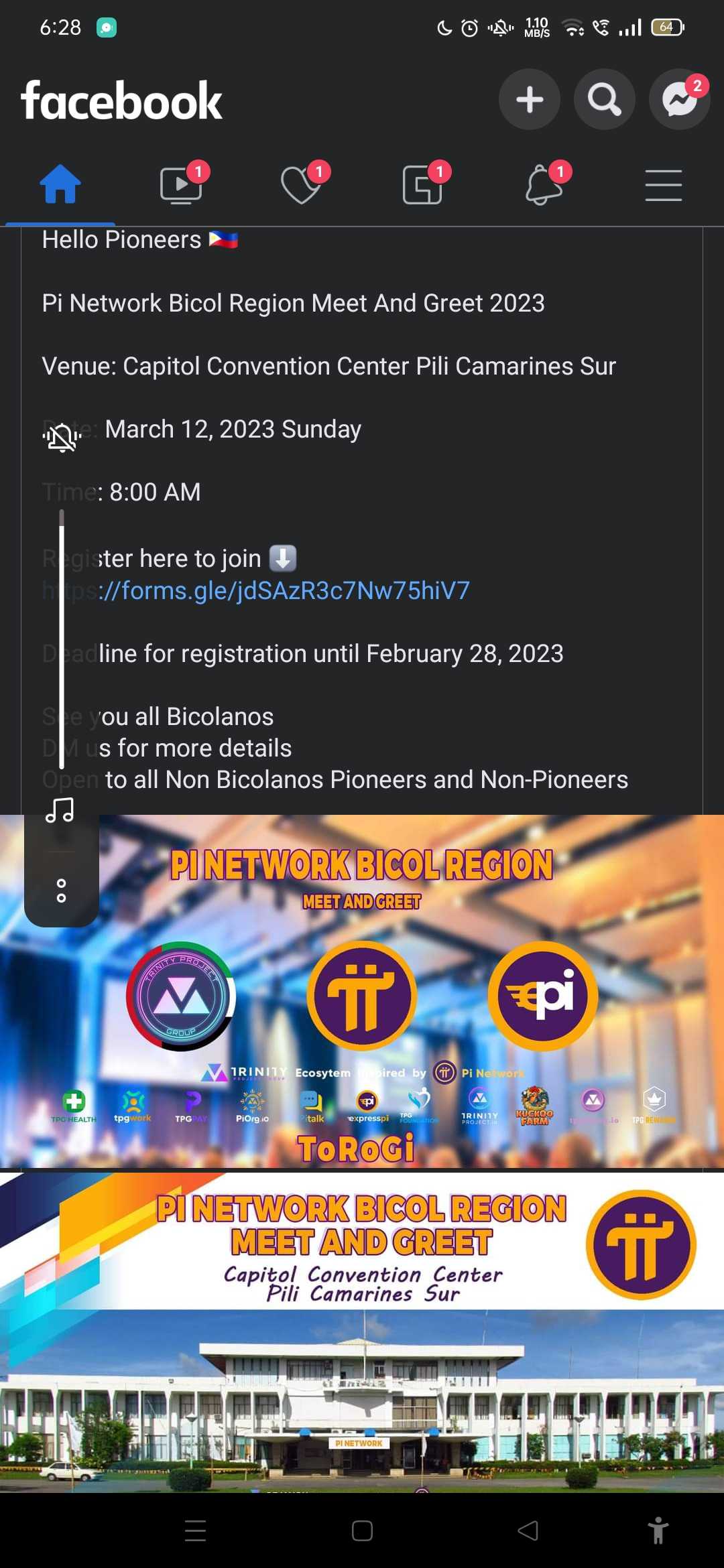The height and width of the screenshot is (1568, 724).
Task: Switch to the Video tab
Action: click(x=181, y=184)
